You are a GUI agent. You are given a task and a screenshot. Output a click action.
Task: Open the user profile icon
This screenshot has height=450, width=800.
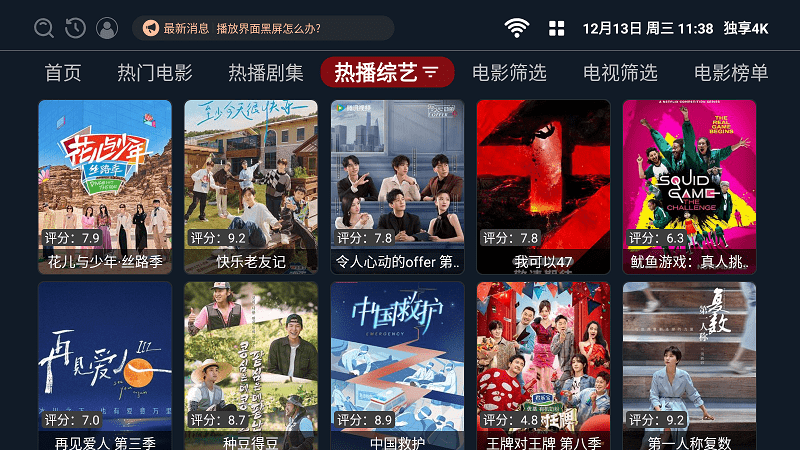click(106, 28)
